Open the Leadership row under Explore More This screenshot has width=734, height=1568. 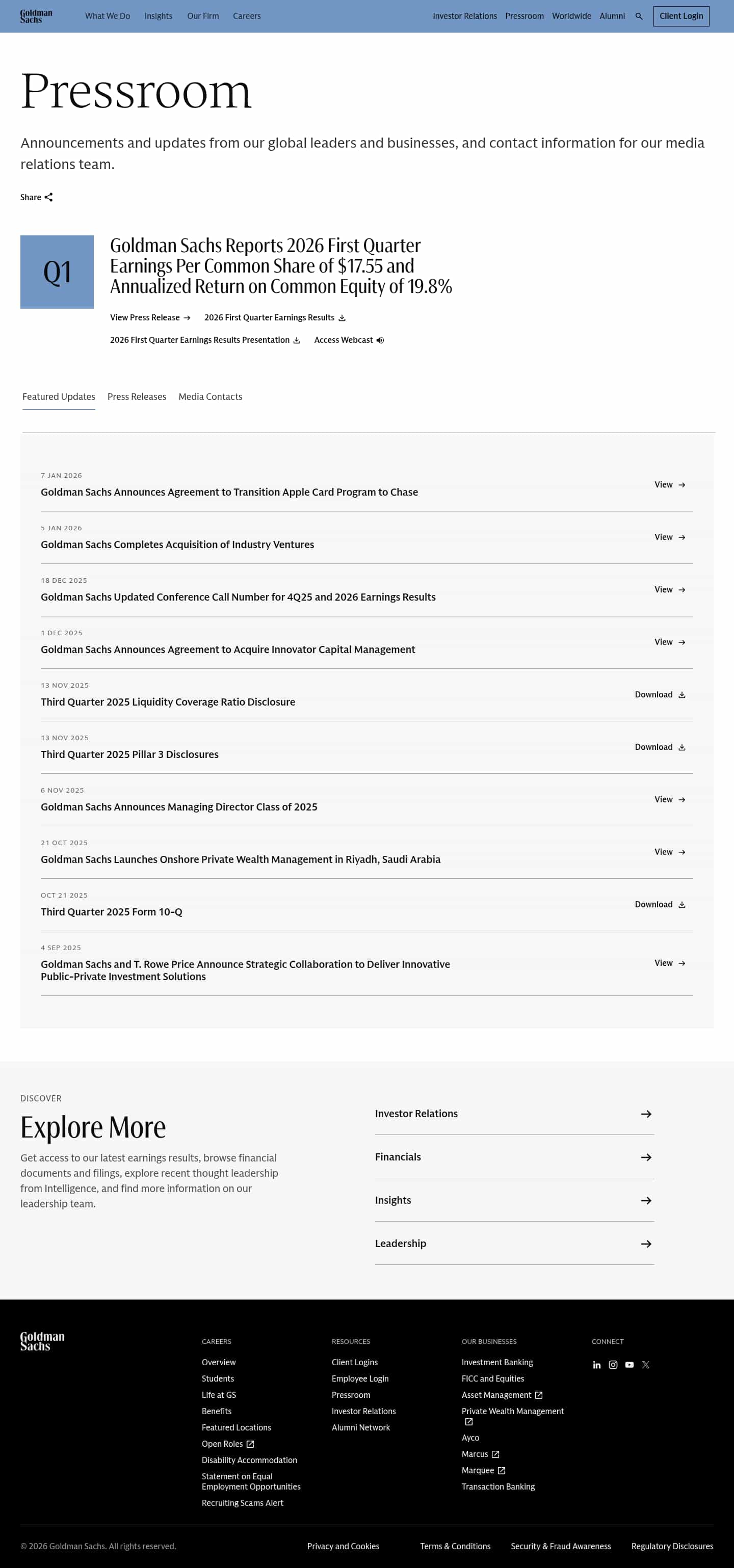click(514, 1243)
